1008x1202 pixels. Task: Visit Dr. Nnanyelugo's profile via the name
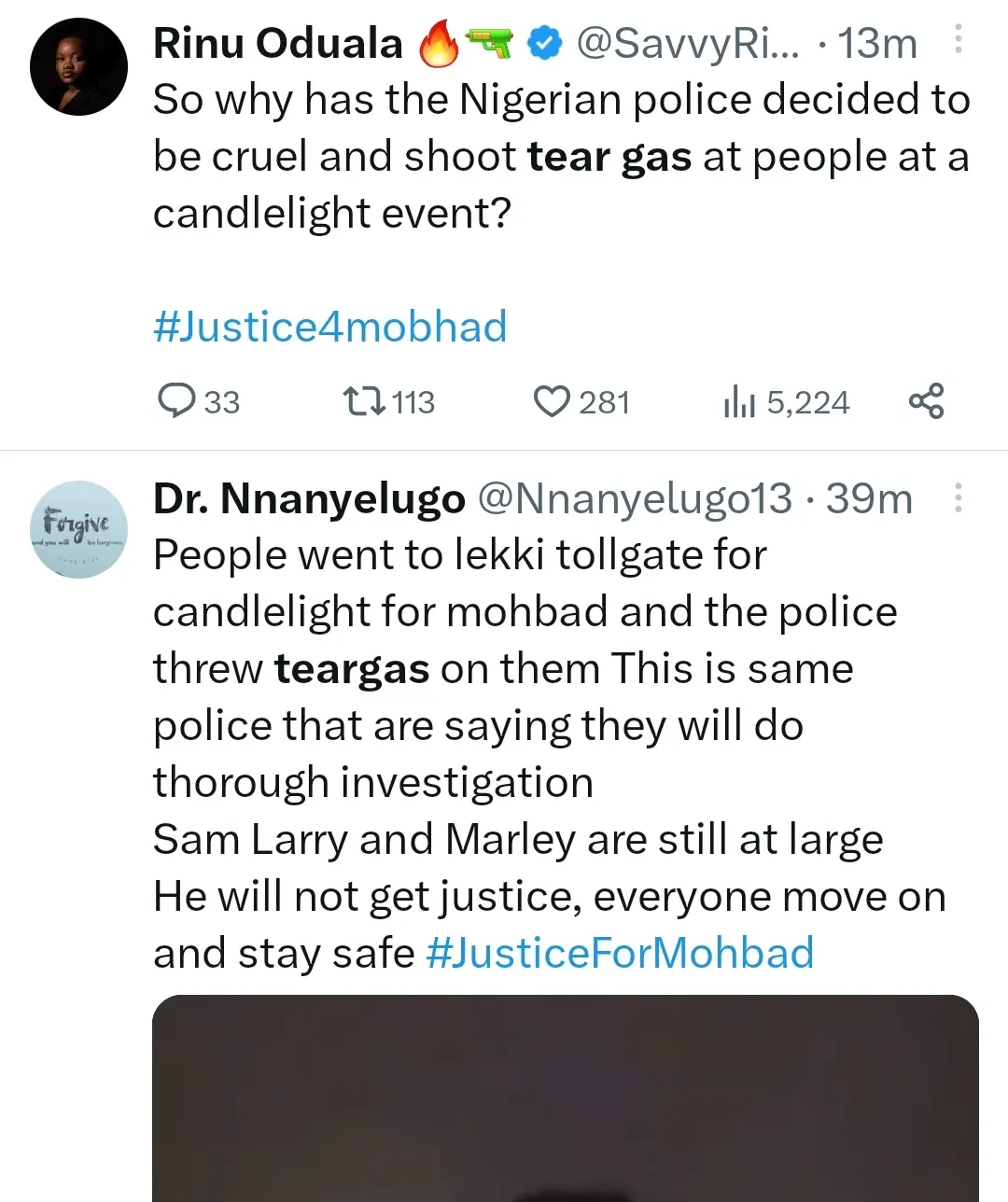pyautogui.click(x=309, y=499)
